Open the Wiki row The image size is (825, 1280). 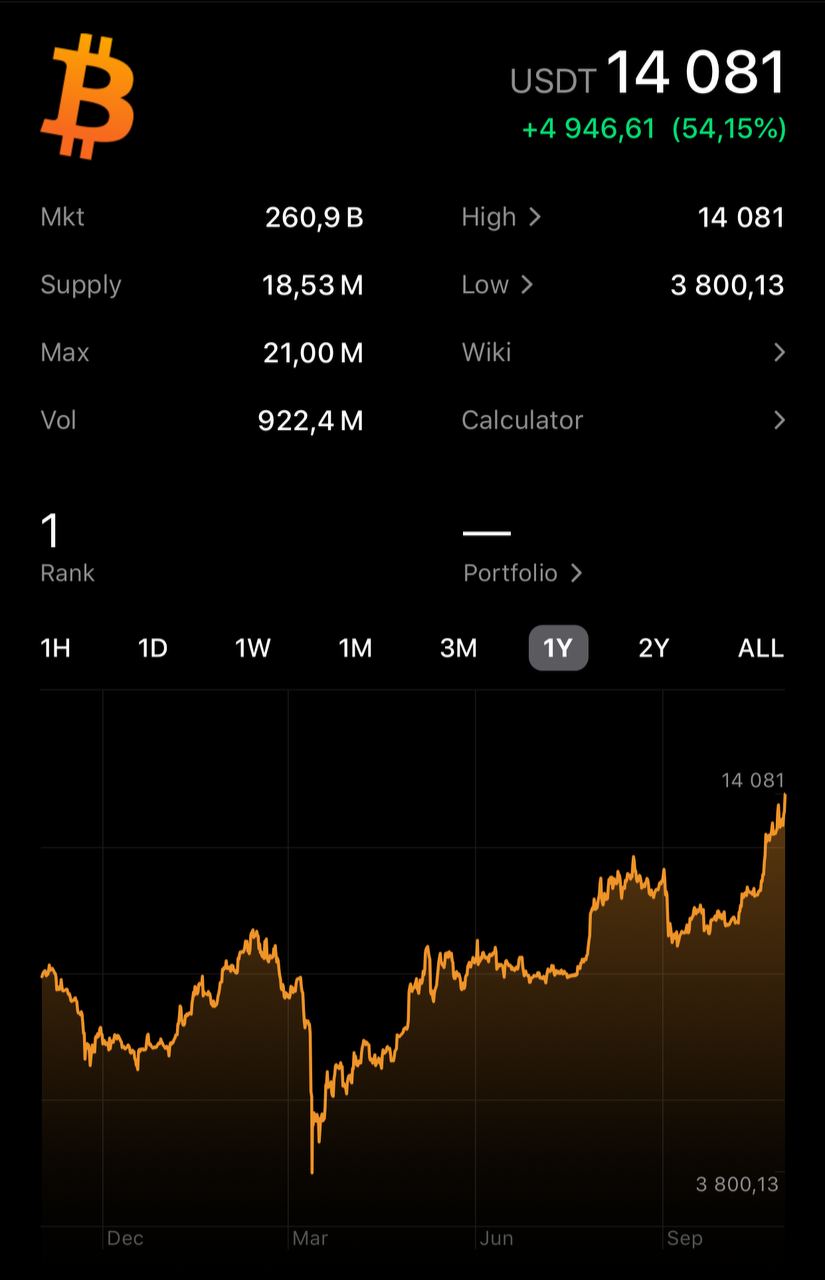tap(622, 352)
